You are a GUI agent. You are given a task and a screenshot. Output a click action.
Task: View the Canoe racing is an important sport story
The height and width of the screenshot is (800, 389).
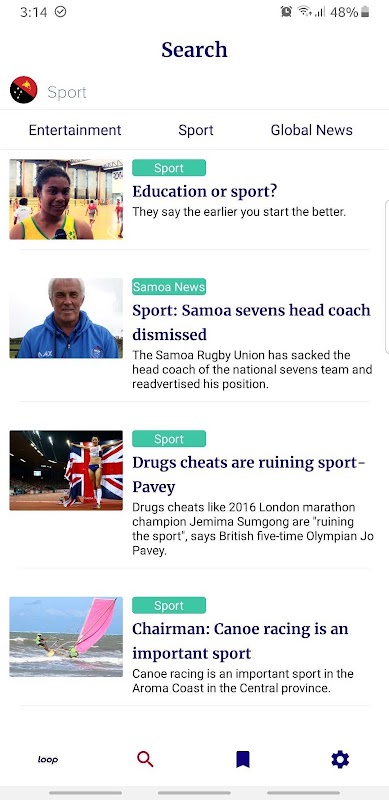pyautogui.click(x=240, y=641)
